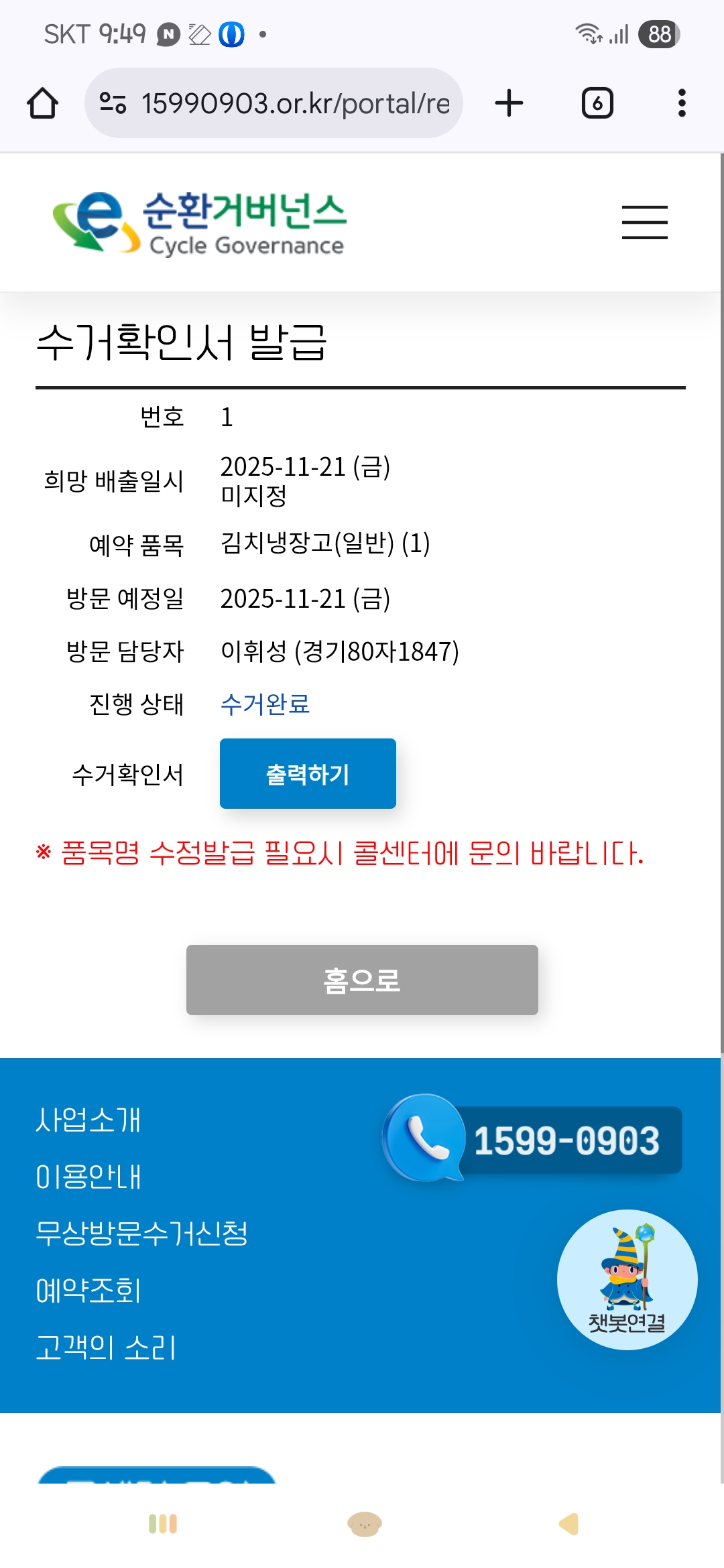This screenshot has width=724, height=1568.
Task: Open the hamburger site menu
Action: pos(644,222)
